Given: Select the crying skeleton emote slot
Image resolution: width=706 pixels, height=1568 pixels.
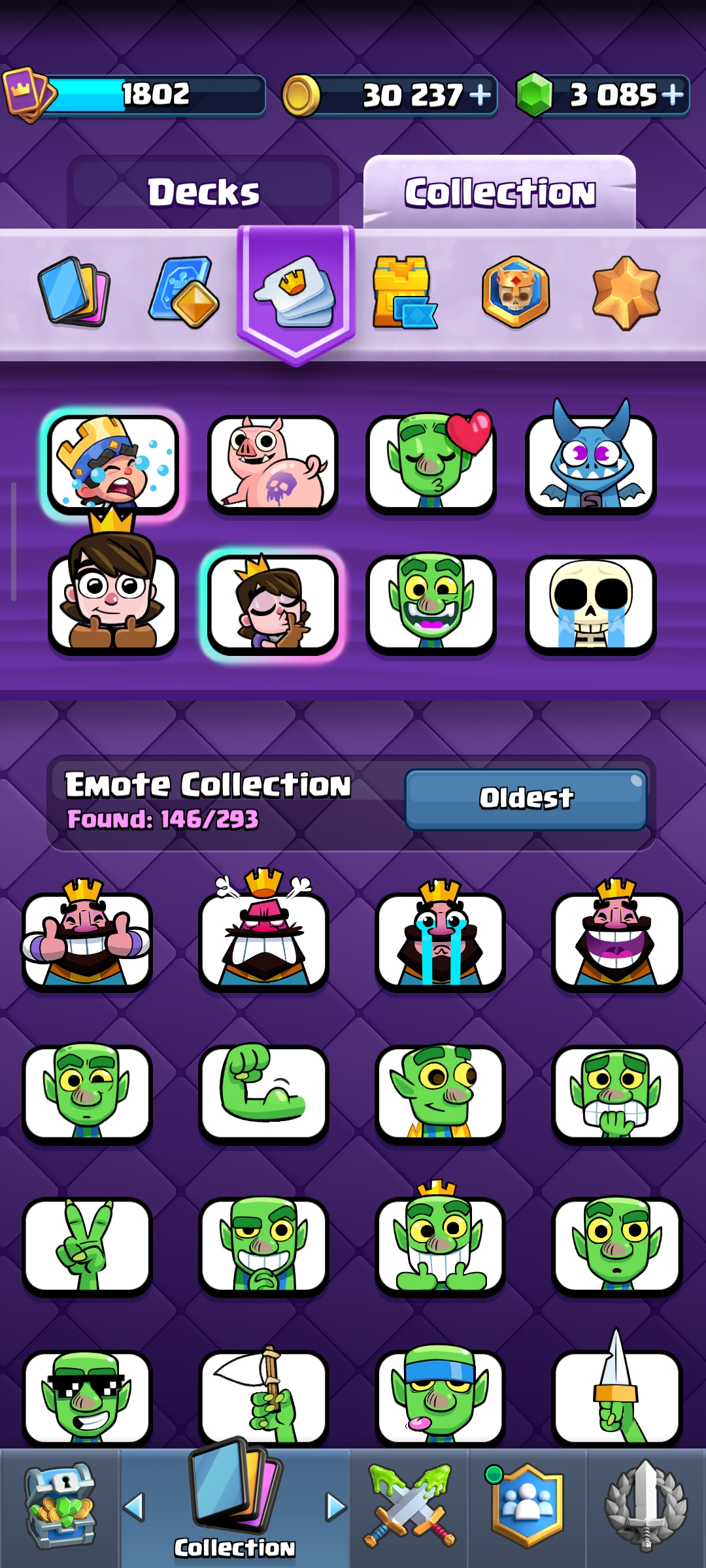Looking at the screenshot, I should pyautogui.click(x=591, y=604).
